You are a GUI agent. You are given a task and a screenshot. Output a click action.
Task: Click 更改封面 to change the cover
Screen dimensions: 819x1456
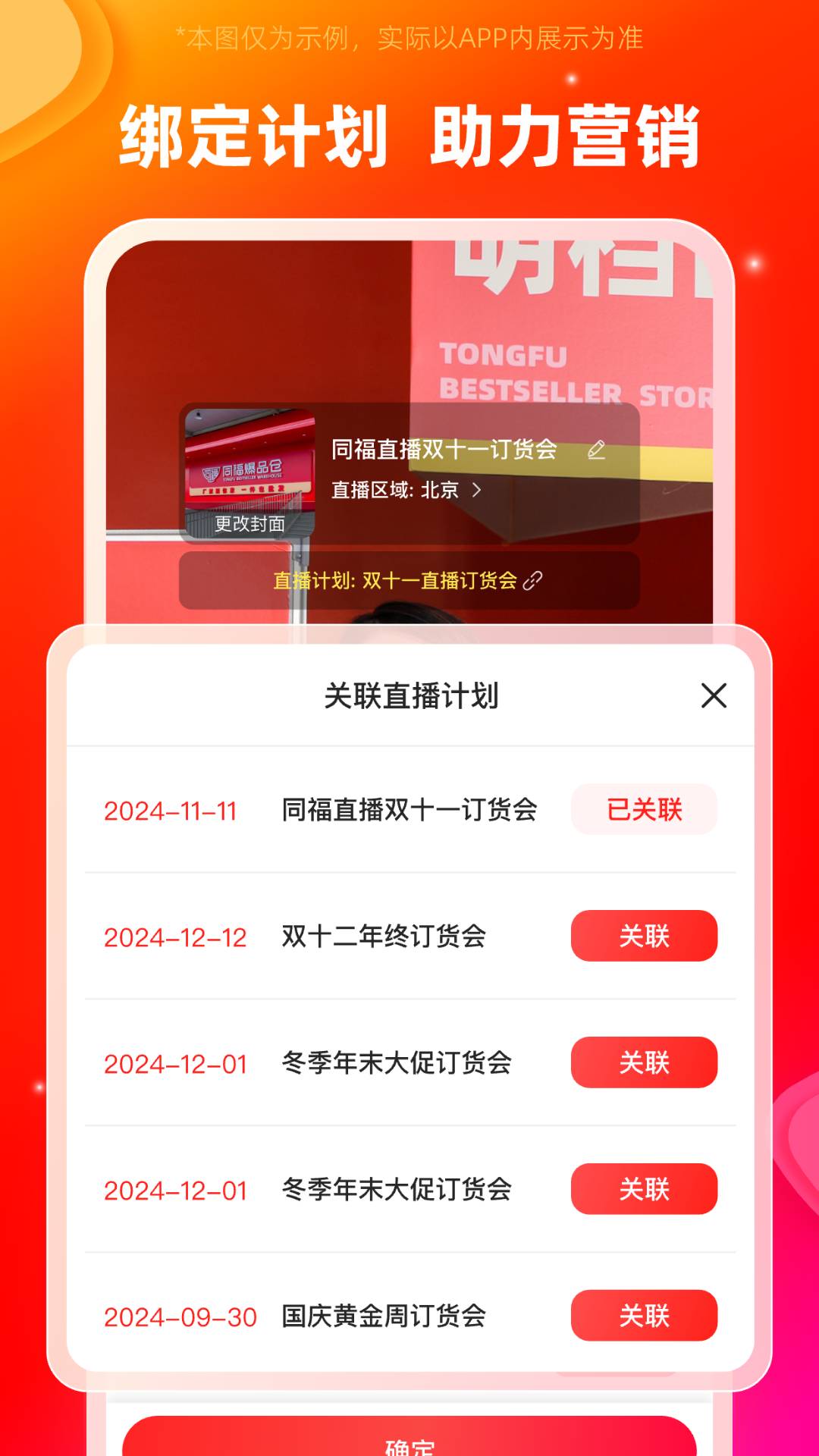pos(250,524)
